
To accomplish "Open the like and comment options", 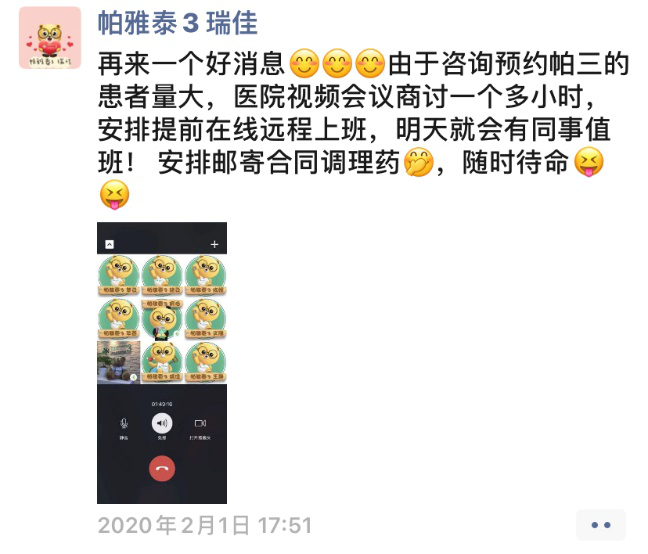I will (x=601, y=525).
